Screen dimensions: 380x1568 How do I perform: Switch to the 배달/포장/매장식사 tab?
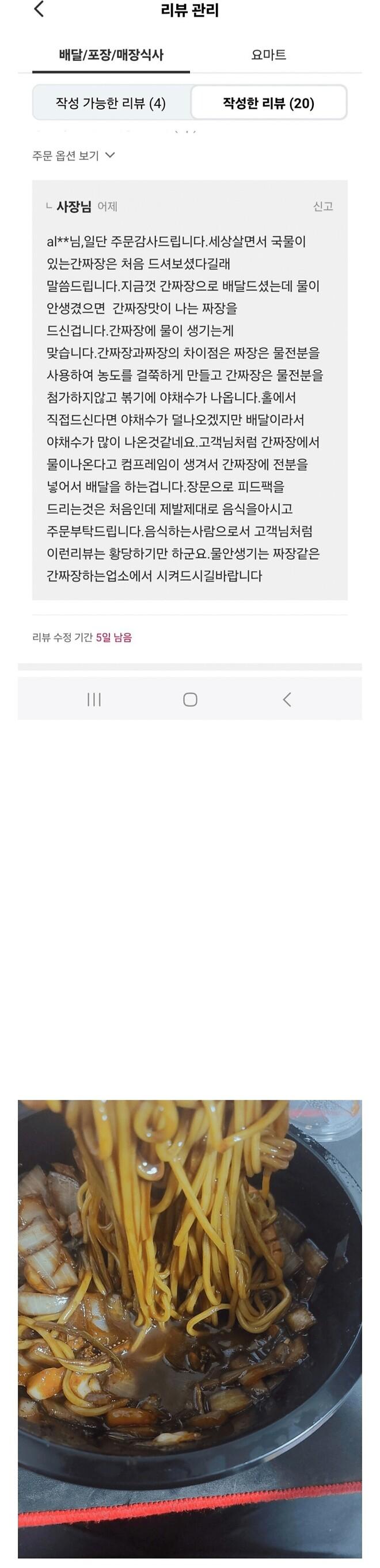111,55
